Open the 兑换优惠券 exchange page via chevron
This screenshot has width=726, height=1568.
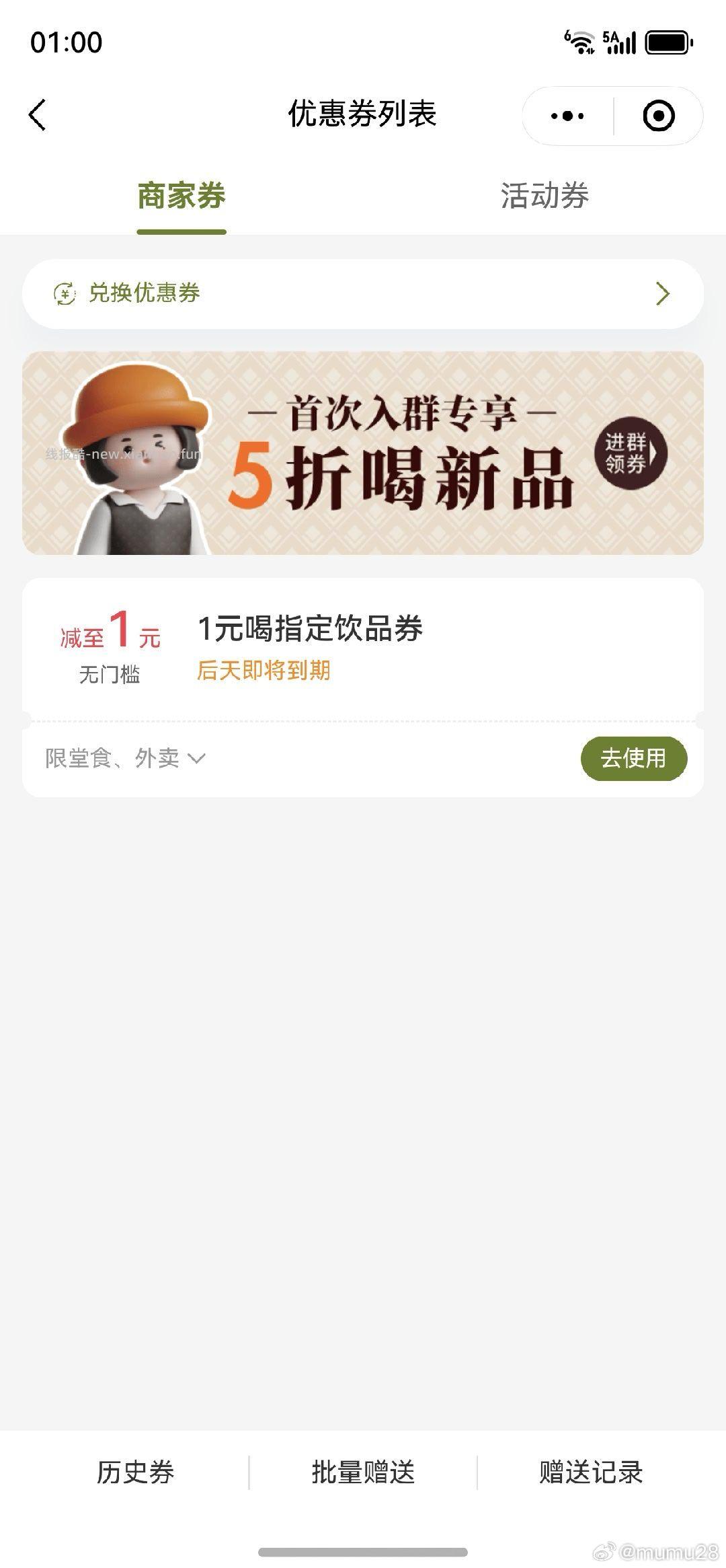coord(664,293)
